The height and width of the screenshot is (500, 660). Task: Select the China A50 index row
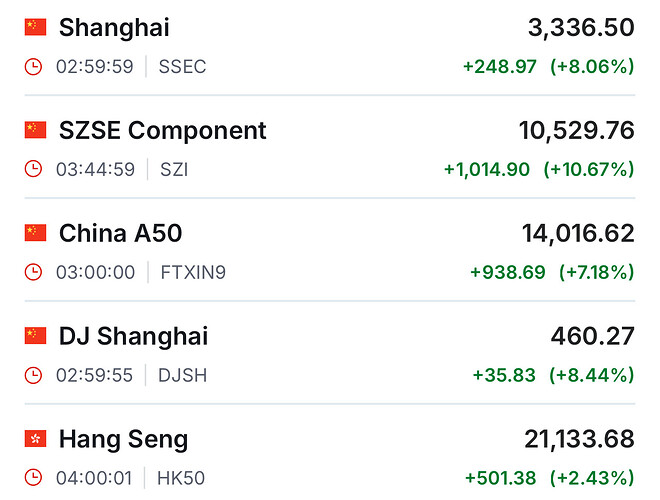pos(120,234)
